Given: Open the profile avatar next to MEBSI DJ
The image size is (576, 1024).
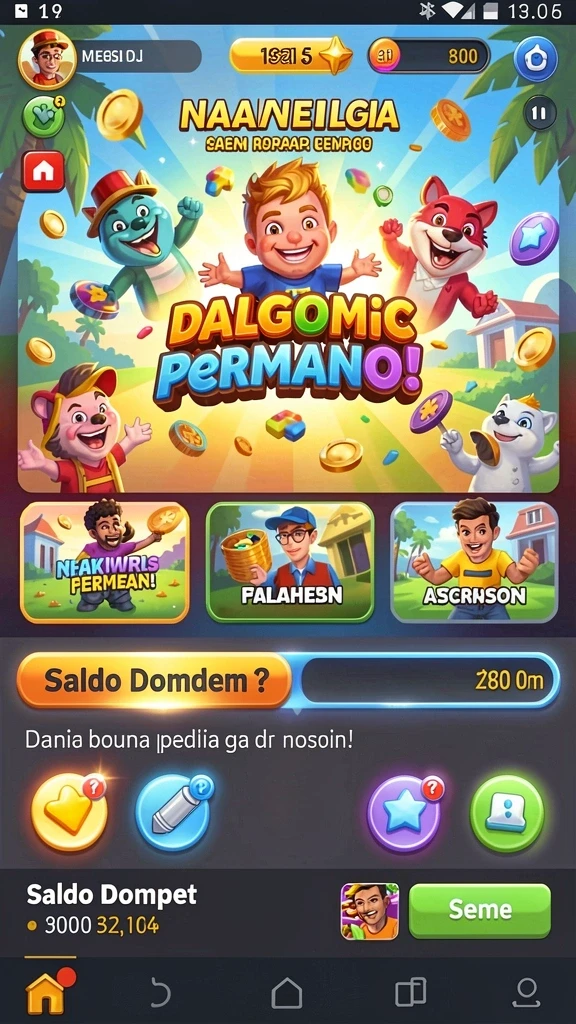Looking at the screenshot, I should [x=46, y=59].
